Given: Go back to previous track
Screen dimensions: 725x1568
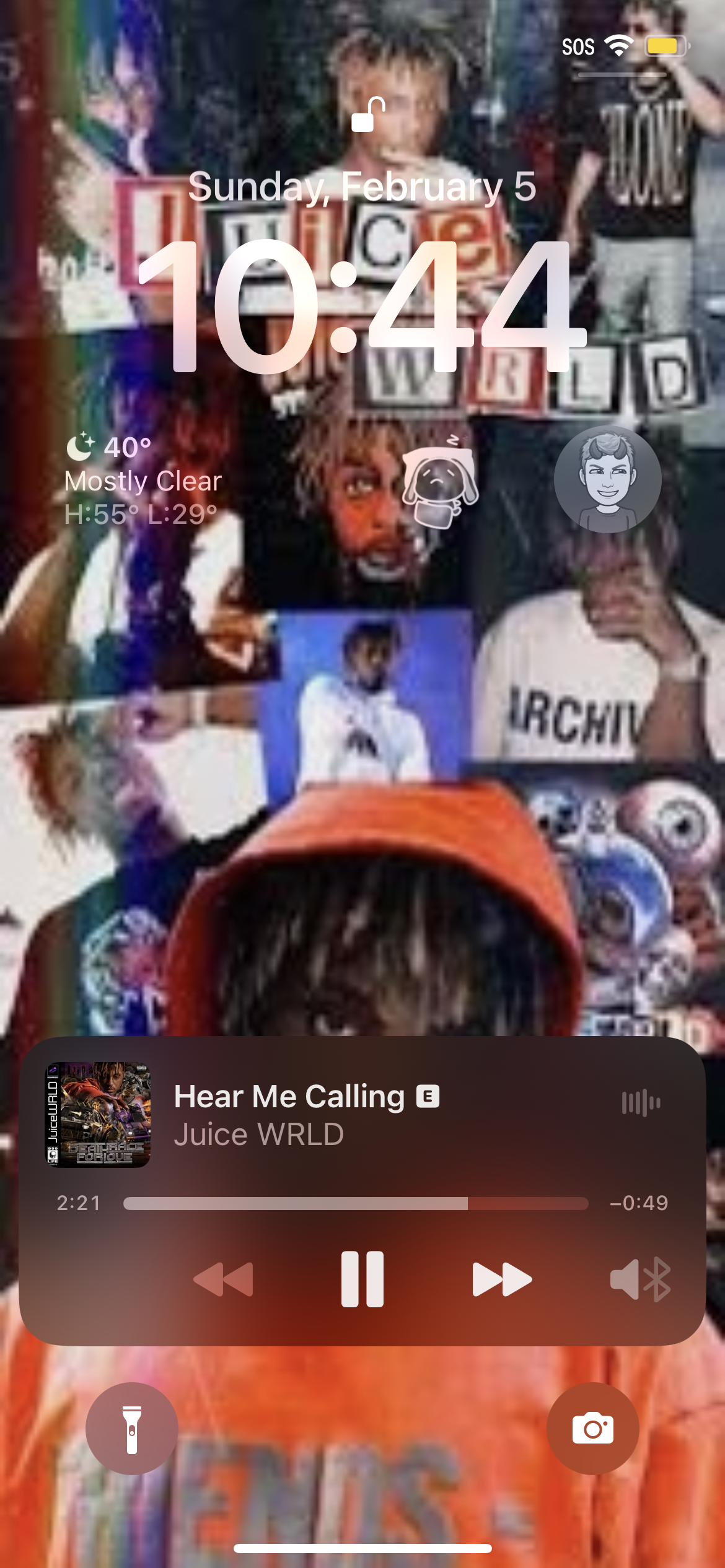Looking at the screenshot, I should (224, 1279).
